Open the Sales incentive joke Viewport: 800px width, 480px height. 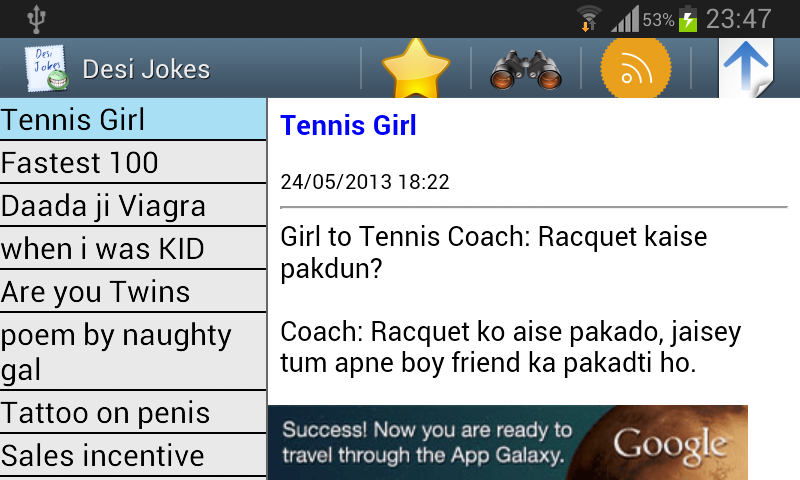(133, 455)
